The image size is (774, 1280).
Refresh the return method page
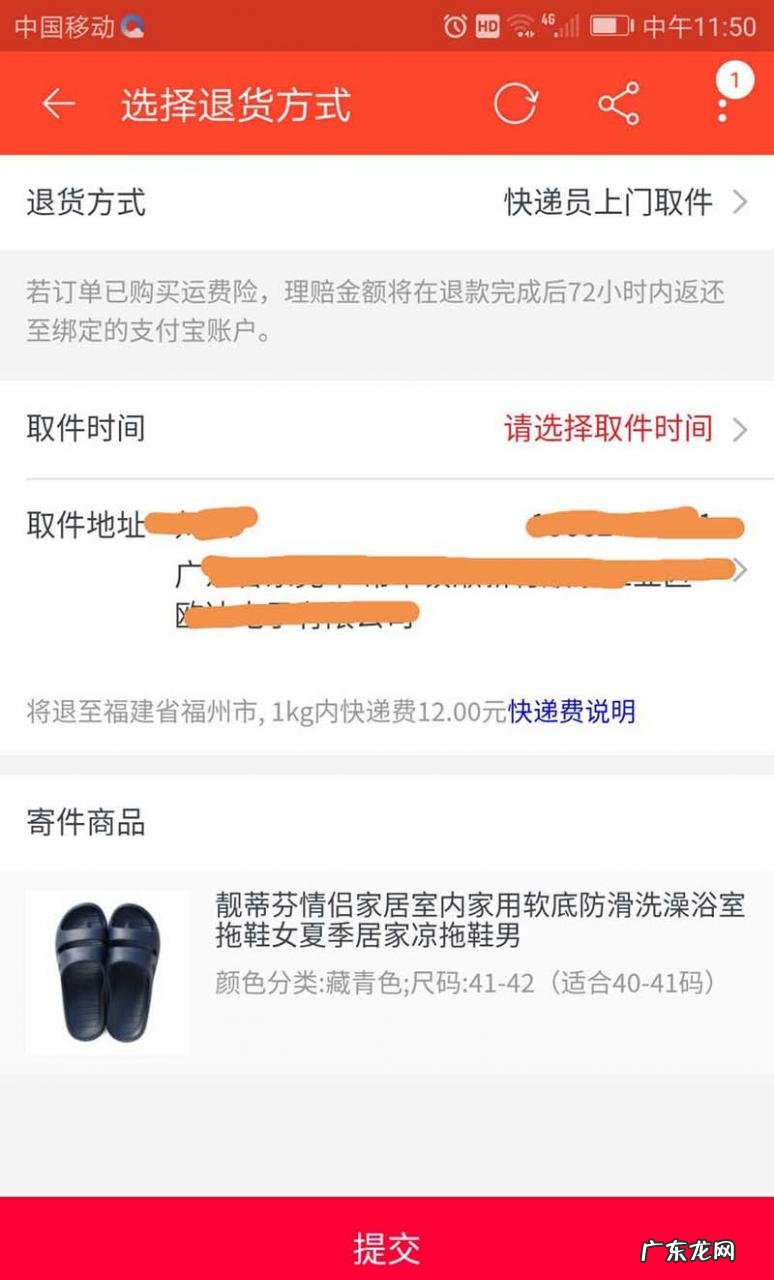coord(516,104)
